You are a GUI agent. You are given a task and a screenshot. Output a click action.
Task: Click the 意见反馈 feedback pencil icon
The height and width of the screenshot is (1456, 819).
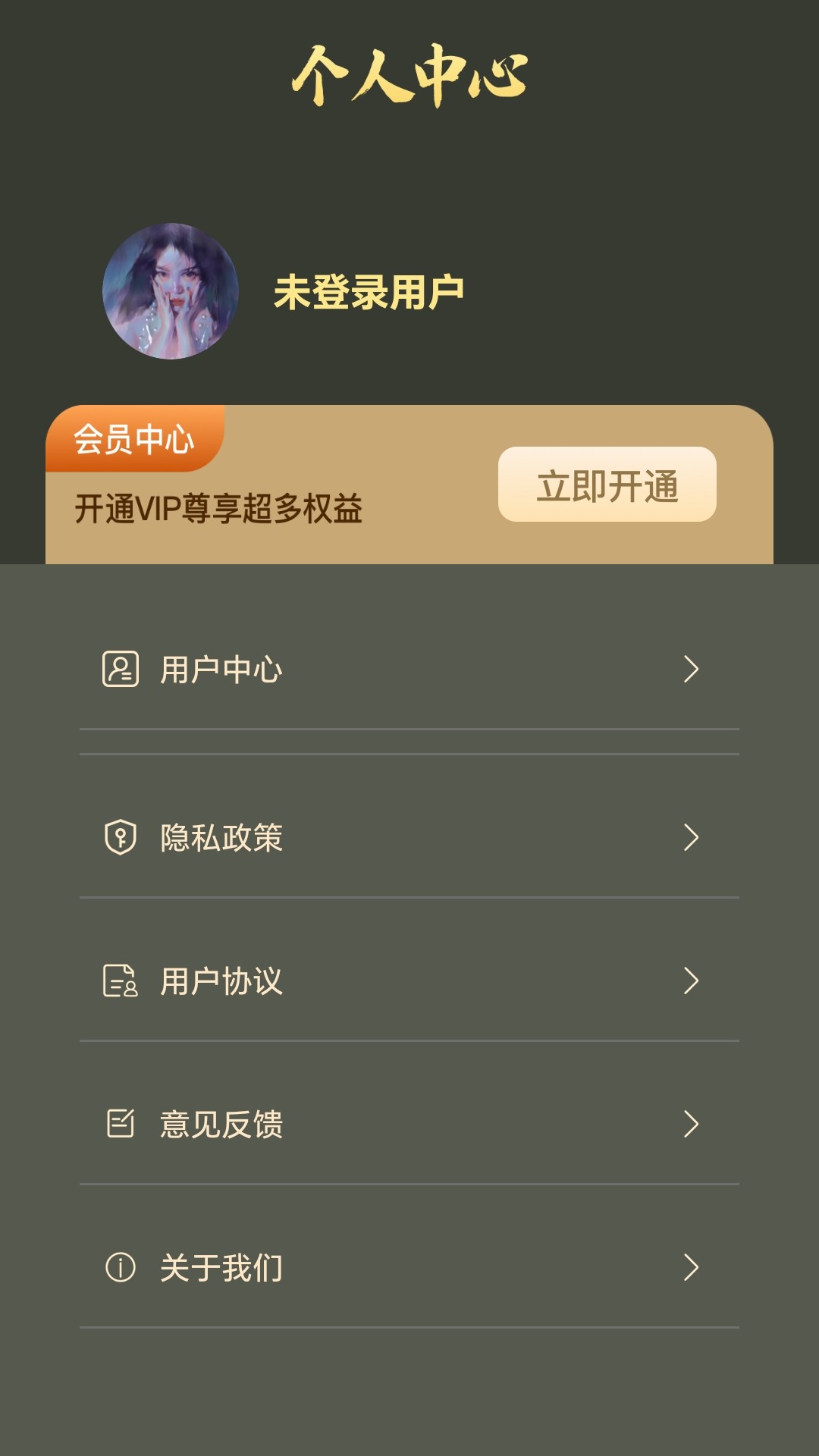point(120,1126)
